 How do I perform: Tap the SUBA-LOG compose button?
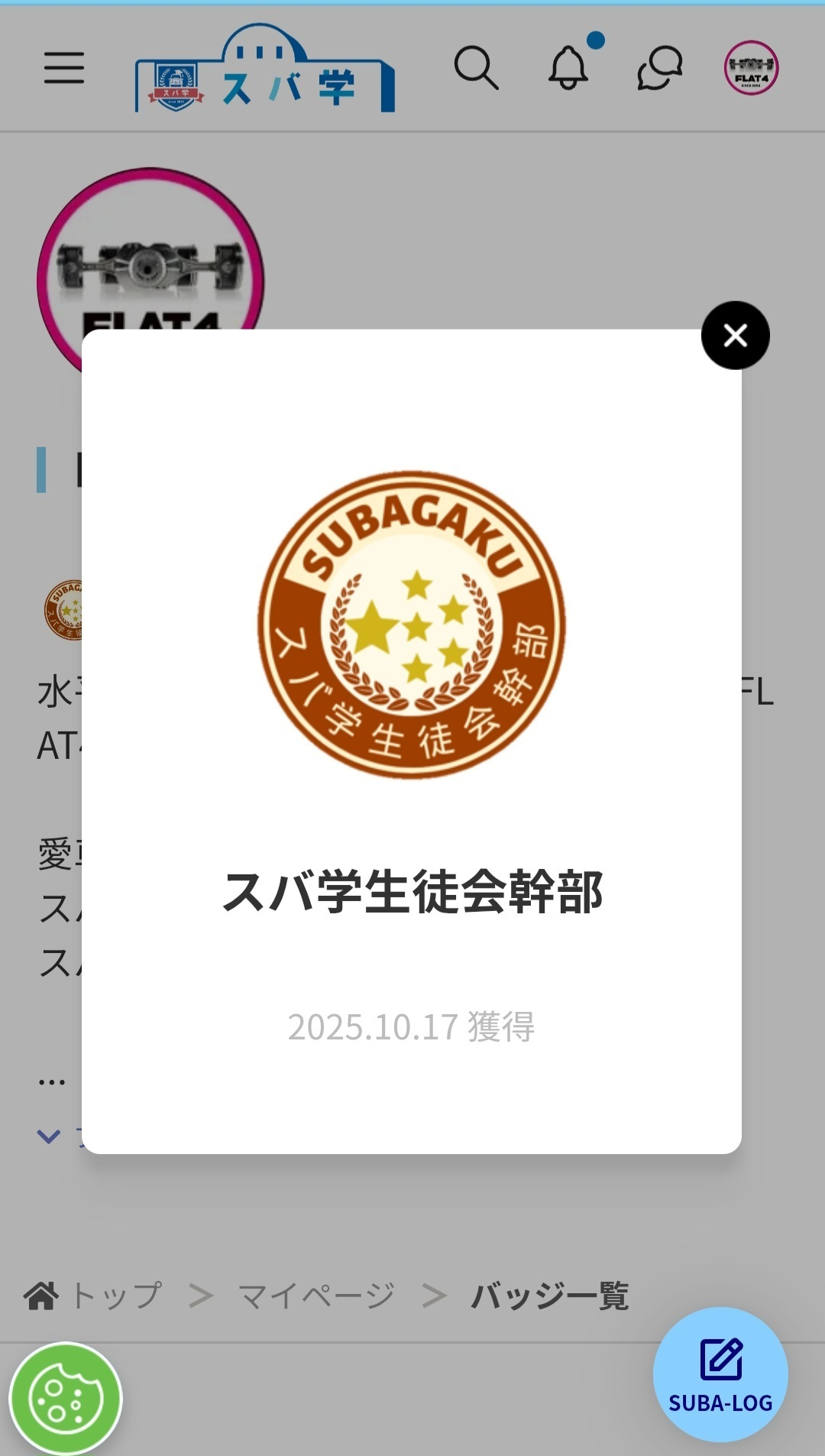click(x=720, y=1374)
